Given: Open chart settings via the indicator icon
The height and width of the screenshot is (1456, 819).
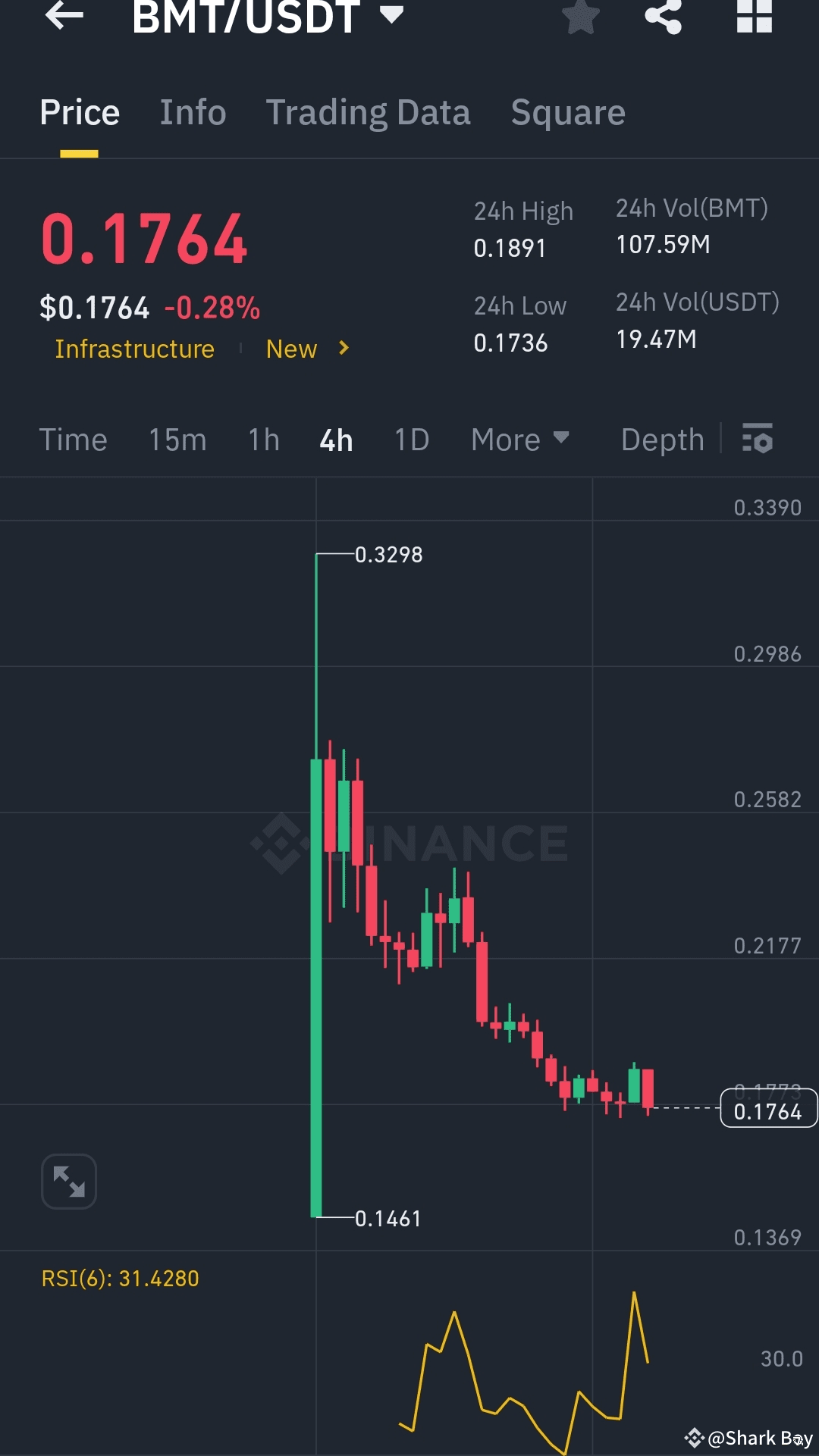Looking at the screenshot, I should coord(758,440).
